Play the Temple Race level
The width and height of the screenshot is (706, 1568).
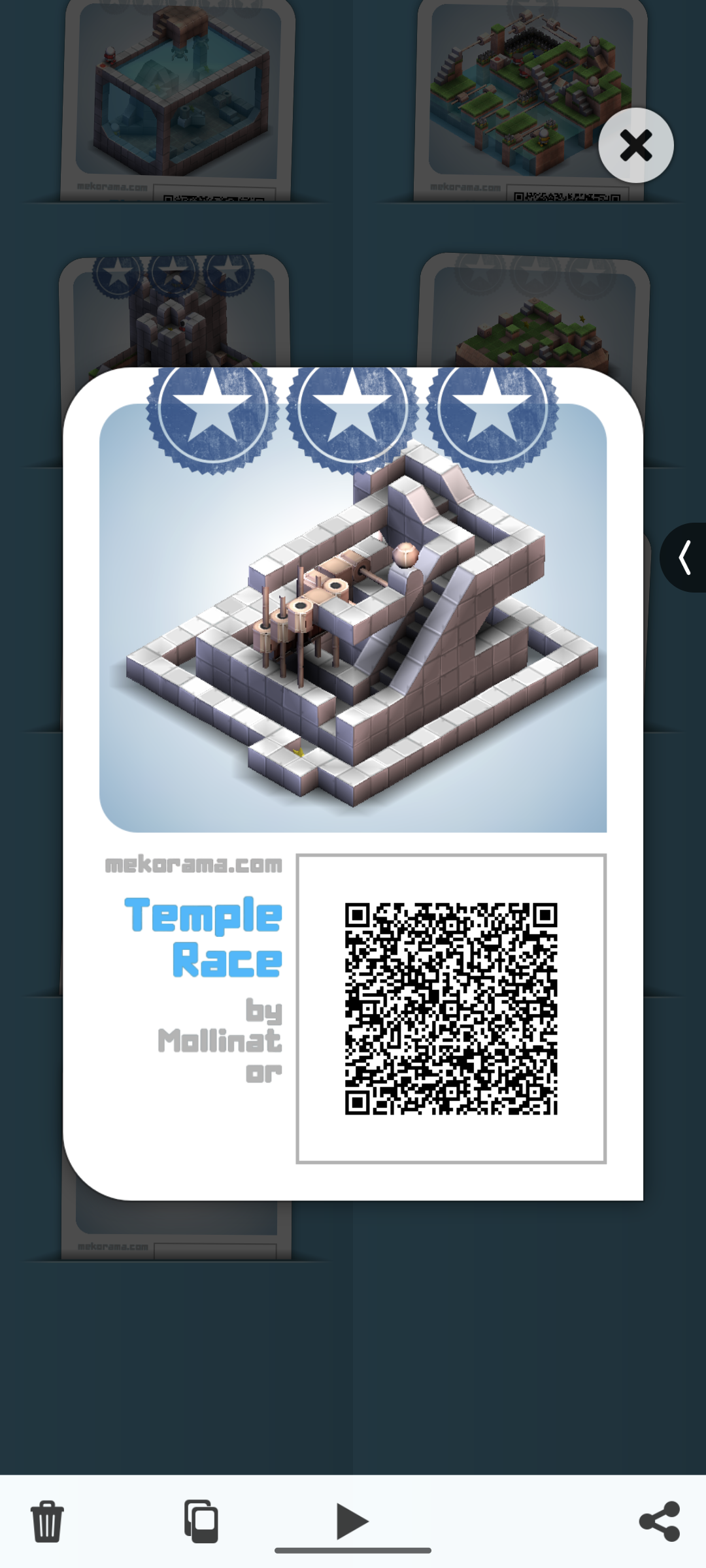tap(352, 1521)
